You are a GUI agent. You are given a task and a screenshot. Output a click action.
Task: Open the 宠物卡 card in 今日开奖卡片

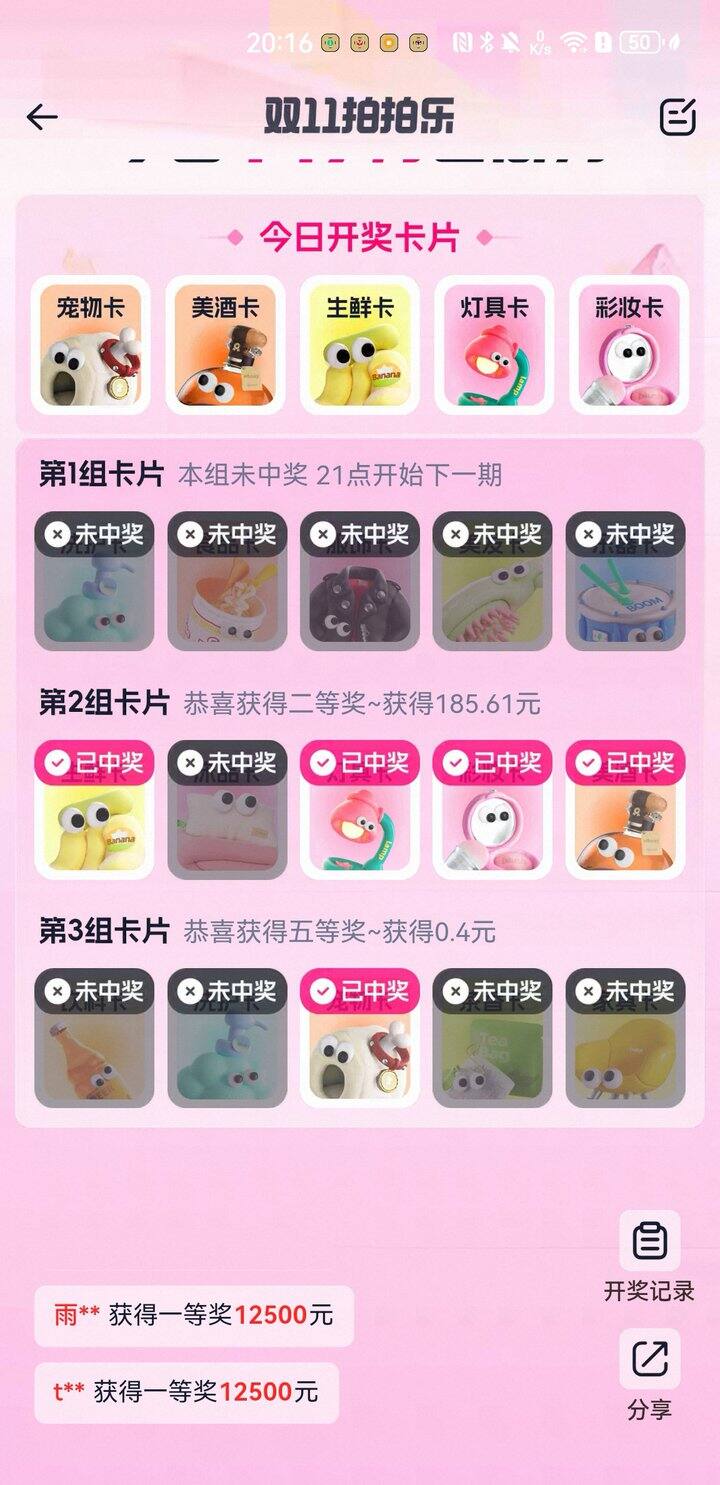(90, 345)
